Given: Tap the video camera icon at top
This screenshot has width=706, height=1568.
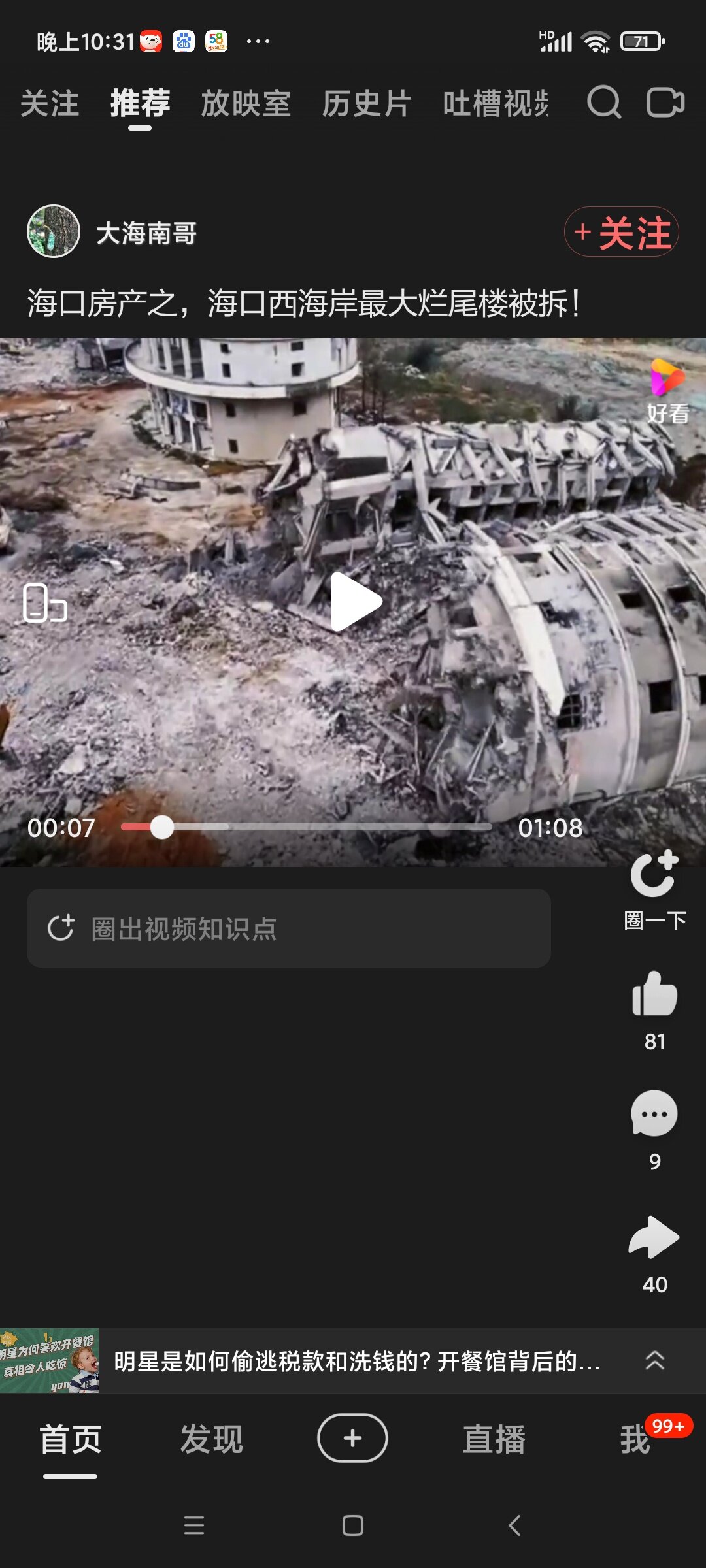Looking at the screenshot, I should (665, 103).
